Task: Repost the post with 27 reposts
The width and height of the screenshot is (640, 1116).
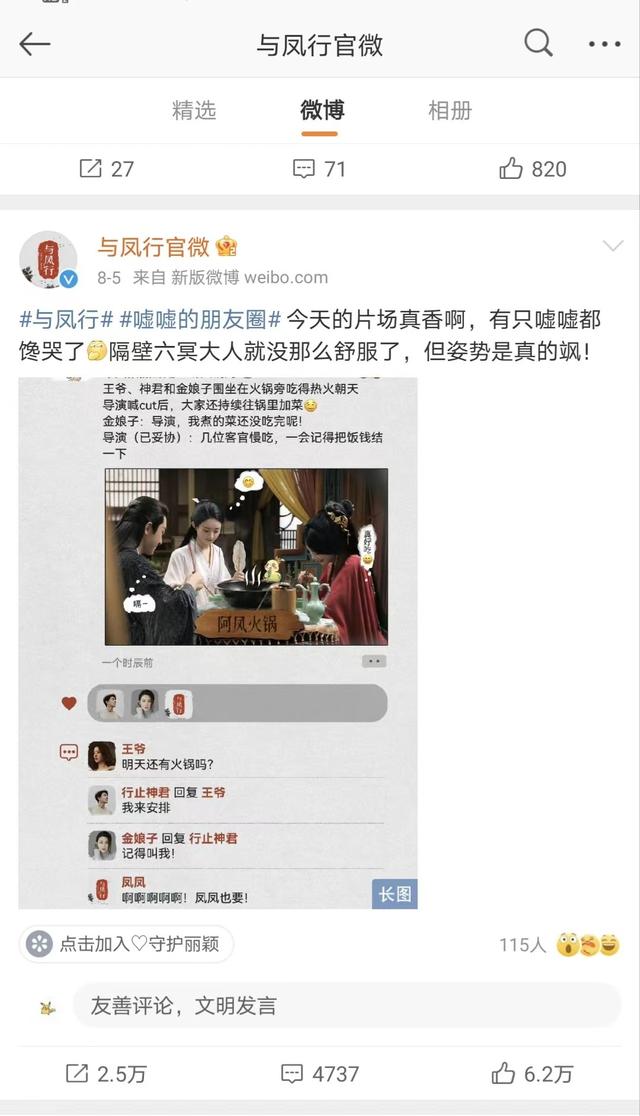Action: click(x=106, y=169)
